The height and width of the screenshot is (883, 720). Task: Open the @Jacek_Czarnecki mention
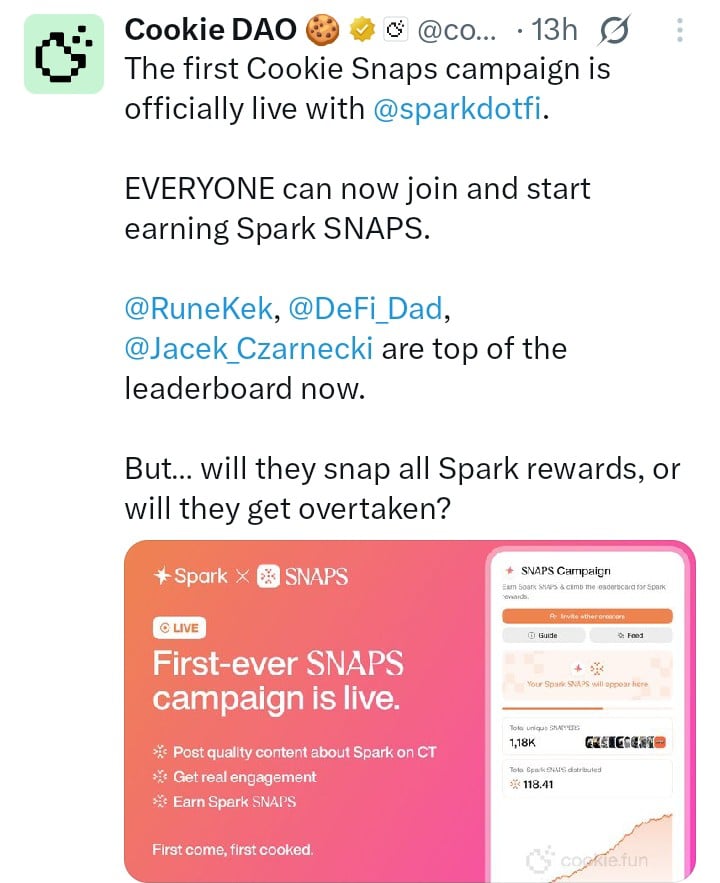tap(248, 349)
